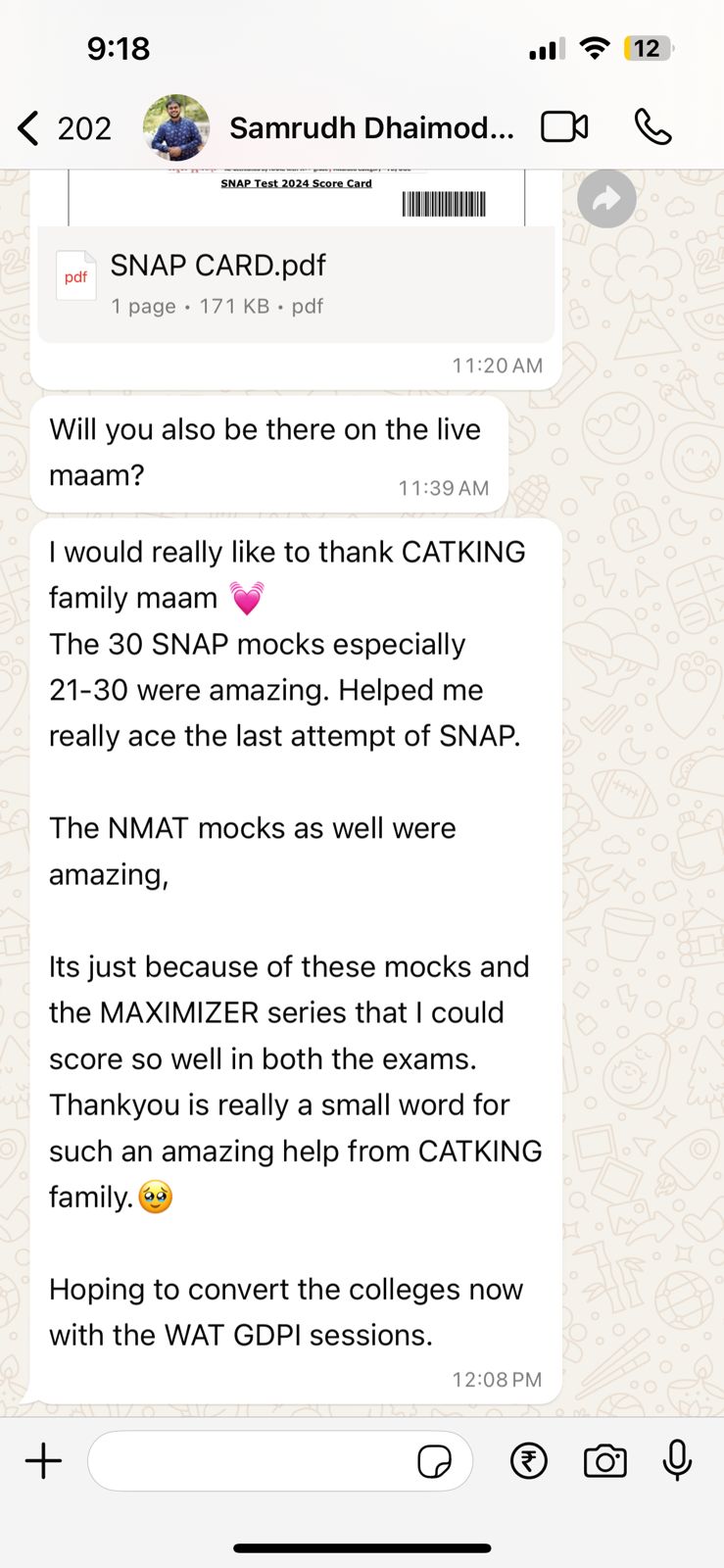Start a voice call with Samrudh

tap(652, 127)
